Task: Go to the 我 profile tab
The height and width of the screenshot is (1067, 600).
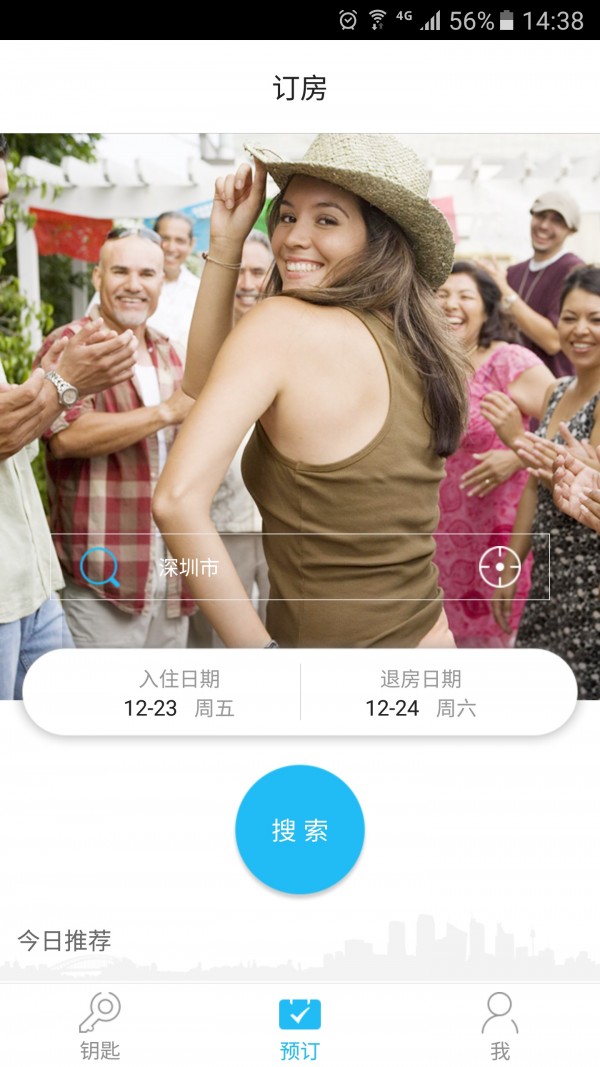Action: point(500,1026)
